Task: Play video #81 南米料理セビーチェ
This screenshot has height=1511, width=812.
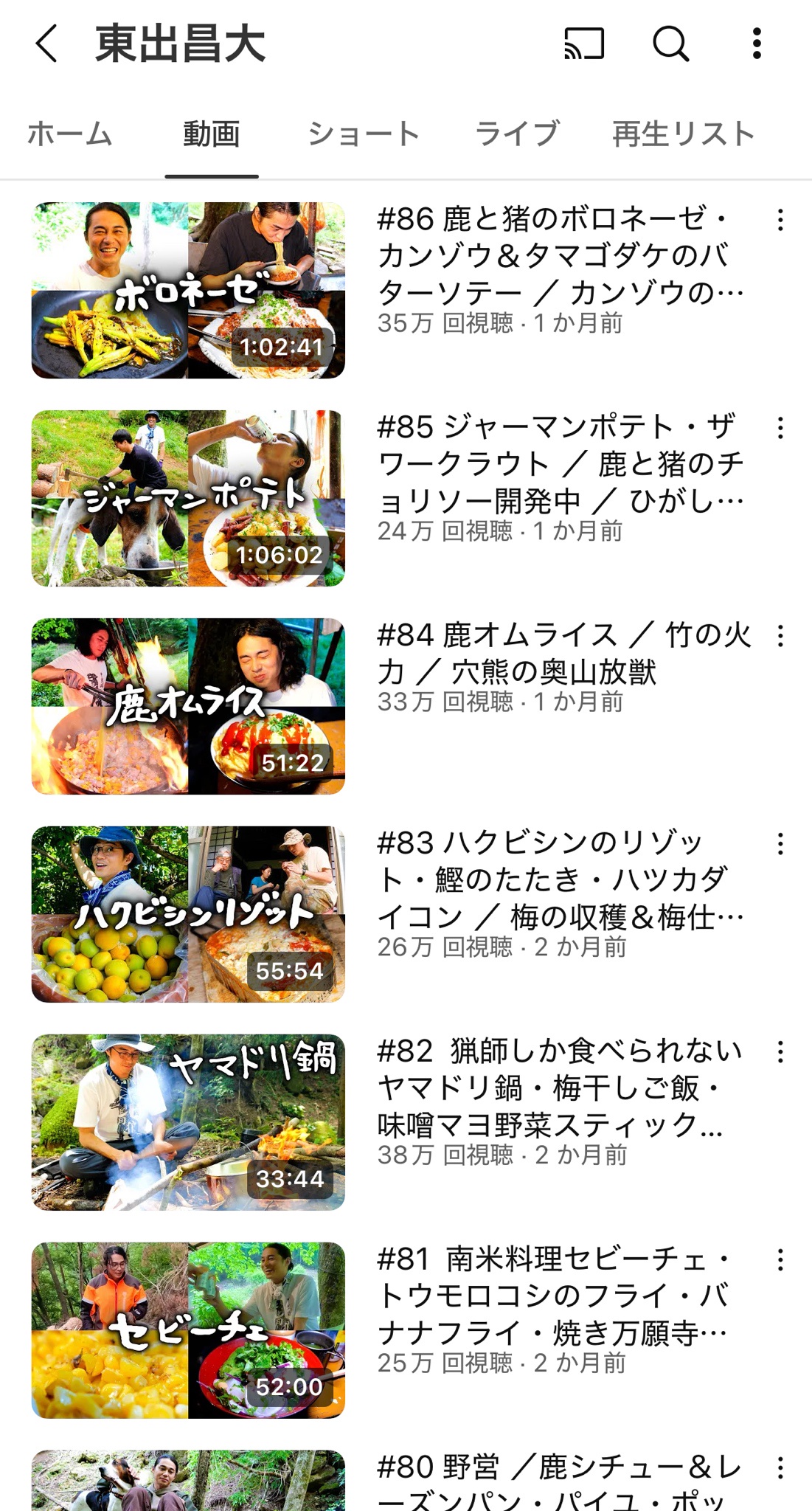Action: tap(188, 1331)
